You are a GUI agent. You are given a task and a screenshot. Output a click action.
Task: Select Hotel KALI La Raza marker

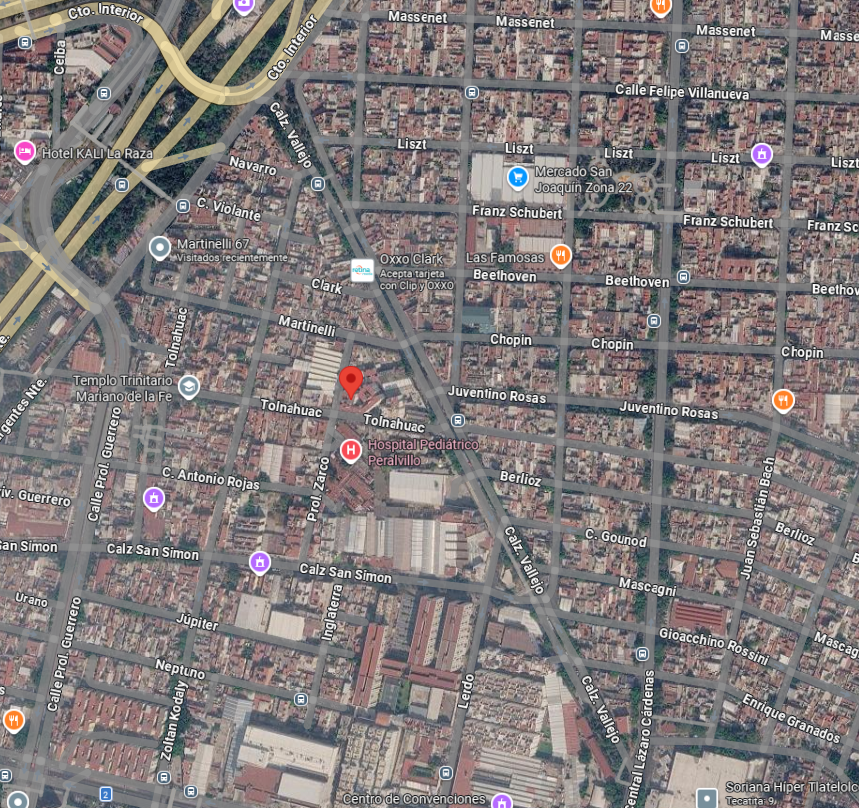coord(25,152)
